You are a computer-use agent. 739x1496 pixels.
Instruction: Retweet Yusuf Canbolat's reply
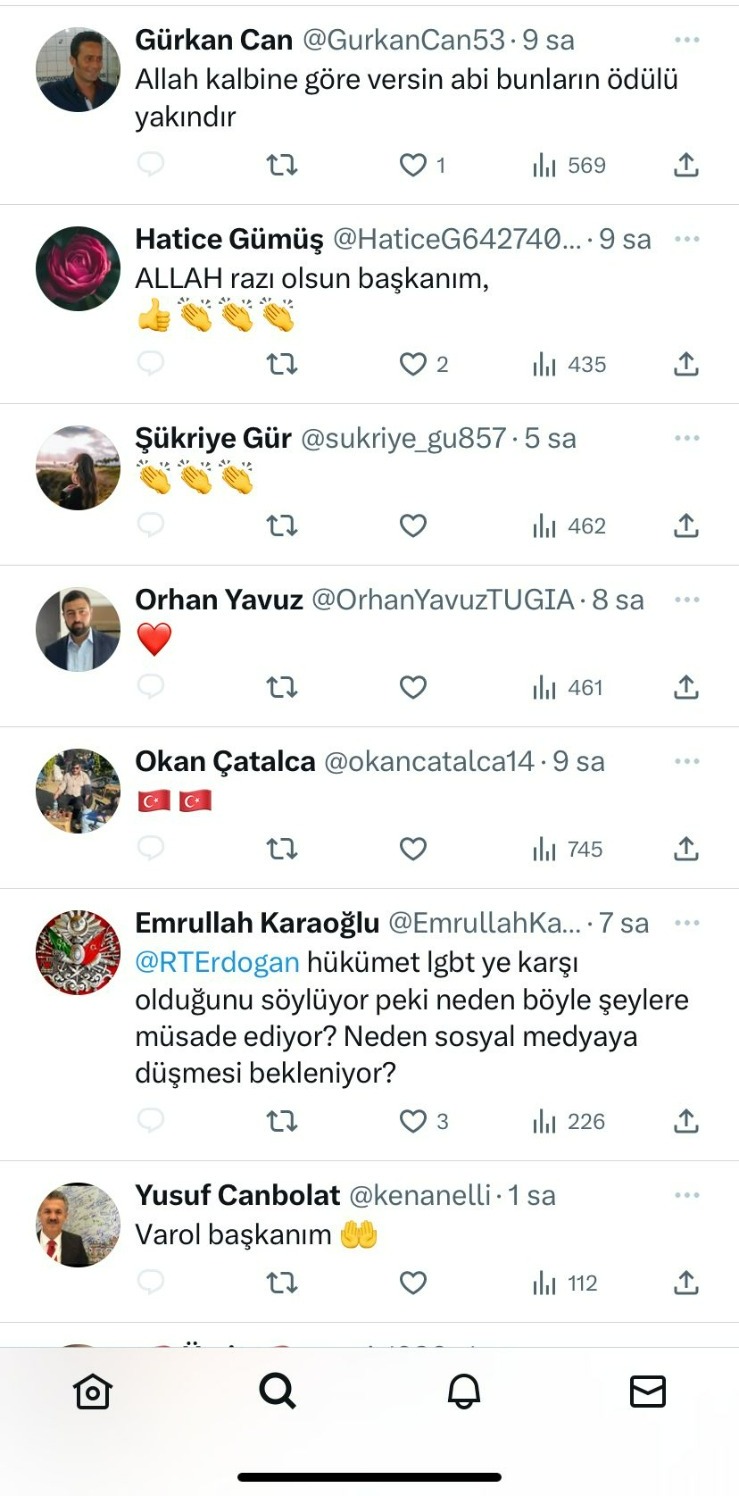[282, 1283]
